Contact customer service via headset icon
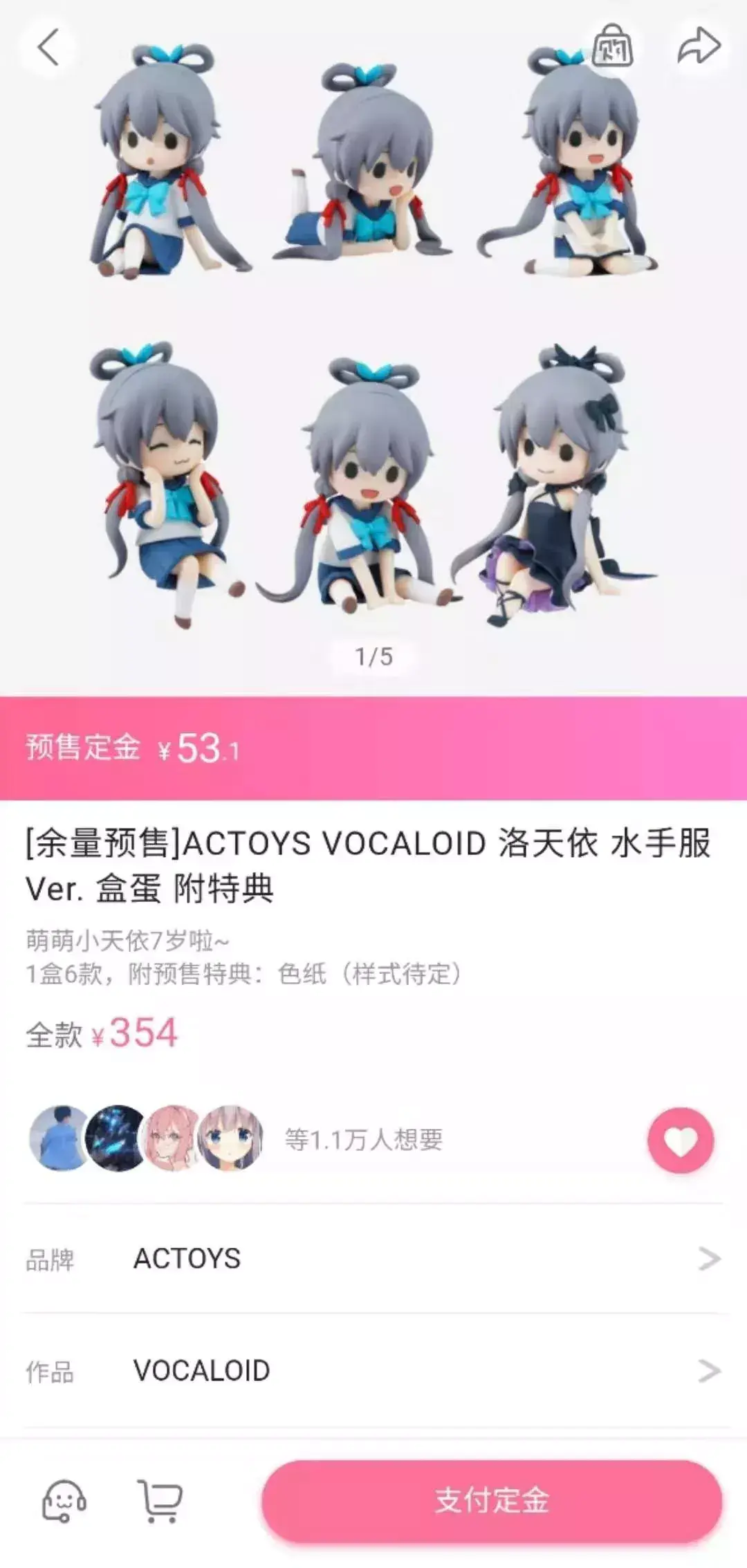Image resolution: width=747 pixels, height=1568 pixels. [x=64, y=1501]
